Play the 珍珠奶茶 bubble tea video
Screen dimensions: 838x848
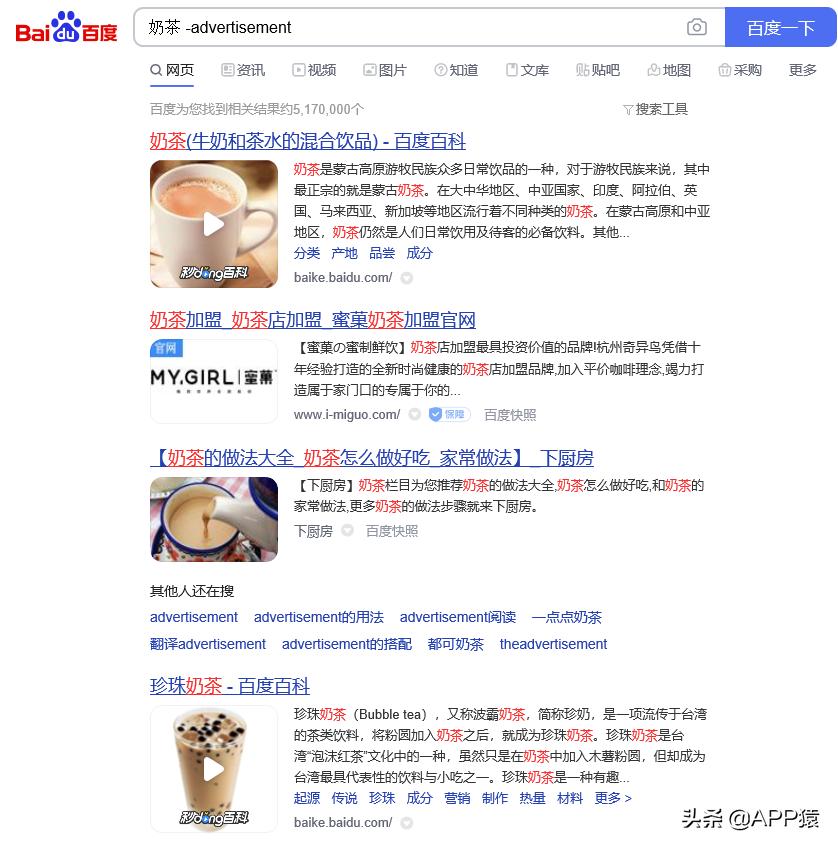point(213,769)
